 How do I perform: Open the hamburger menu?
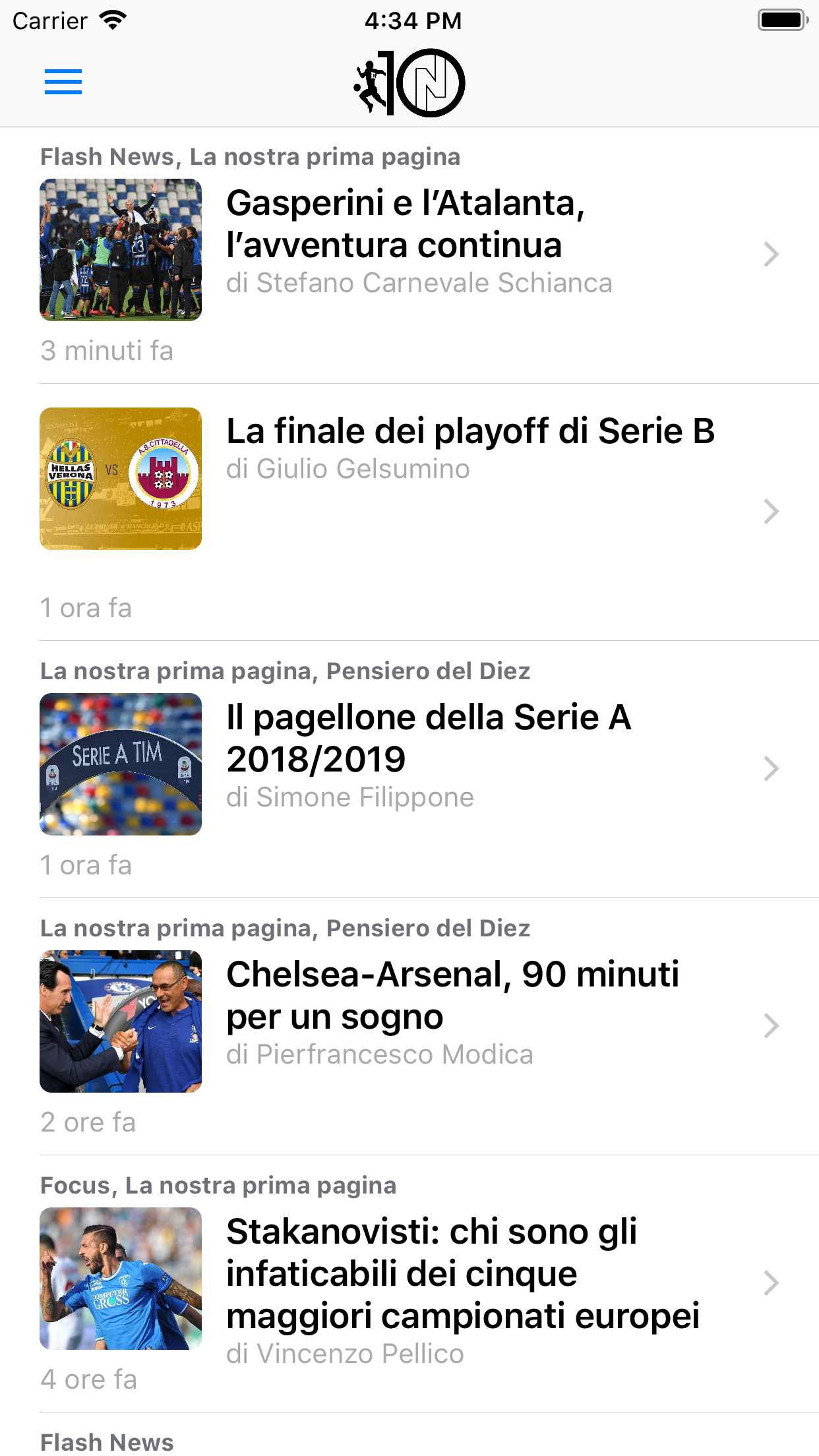(x=63, y=82)
